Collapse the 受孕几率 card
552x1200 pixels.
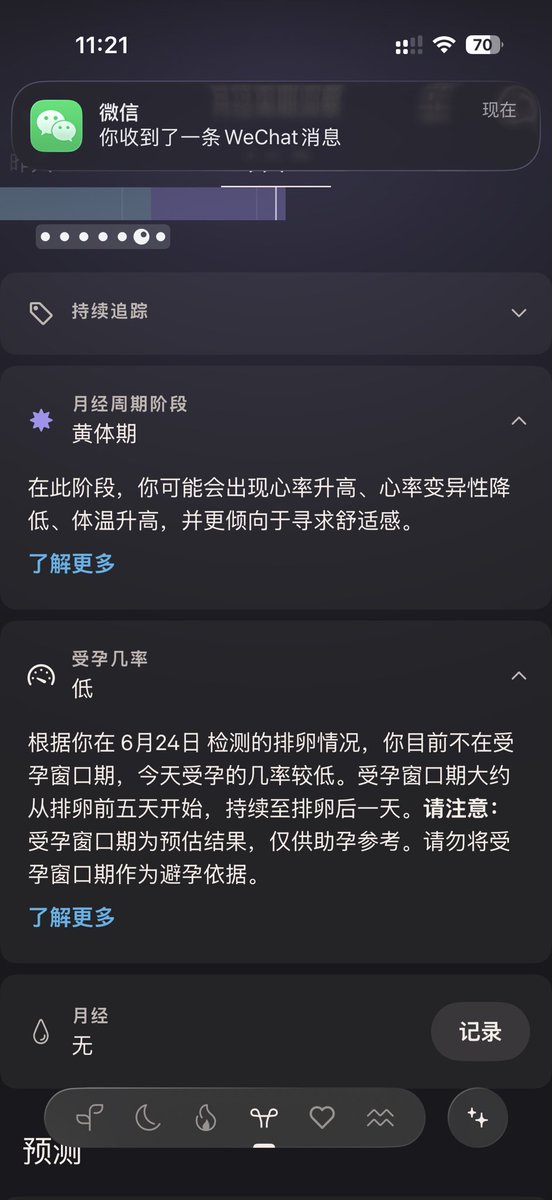(518, 676)
